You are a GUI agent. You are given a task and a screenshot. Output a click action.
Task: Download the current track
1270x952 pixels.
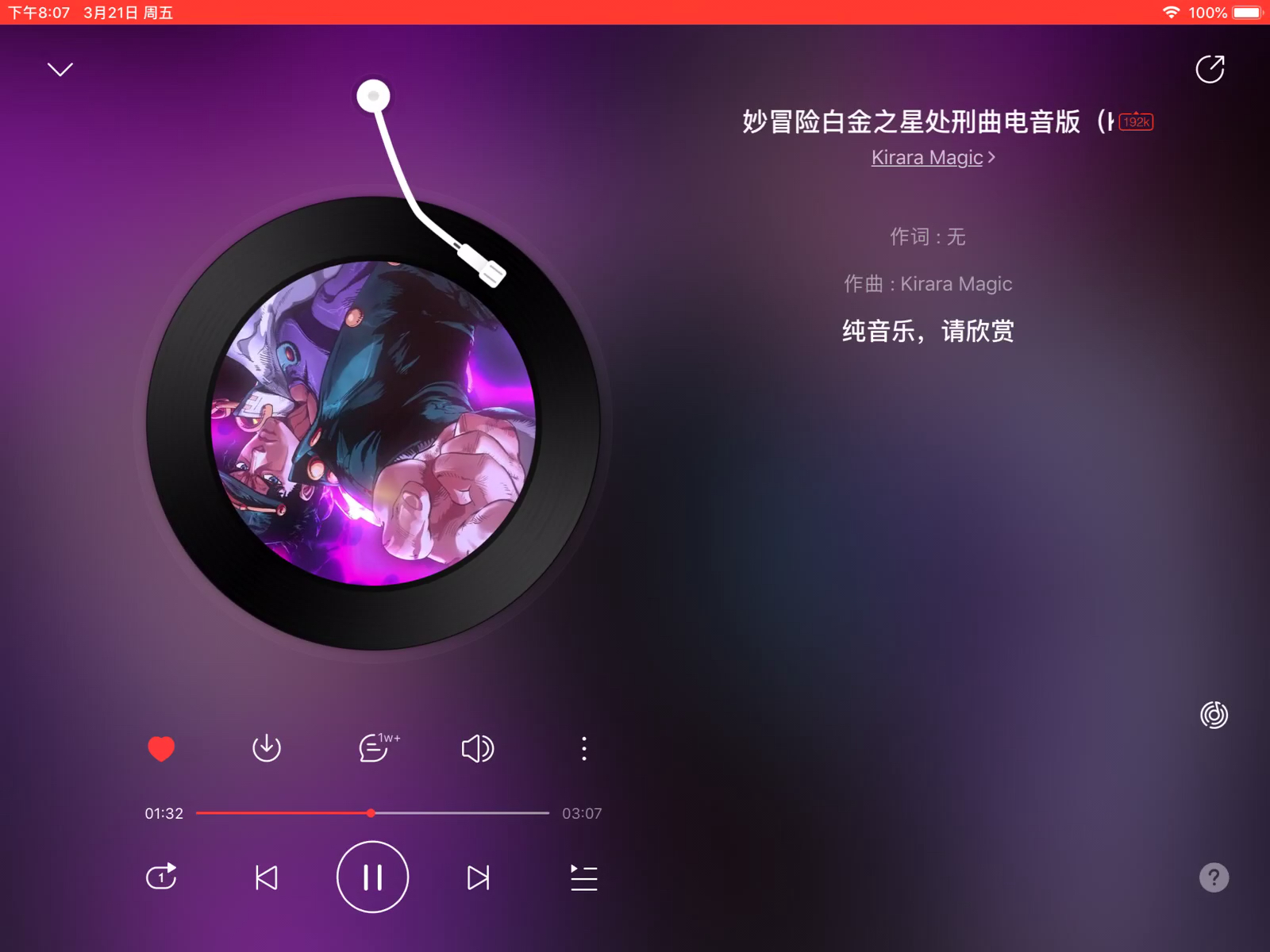(x=267, y=748)
